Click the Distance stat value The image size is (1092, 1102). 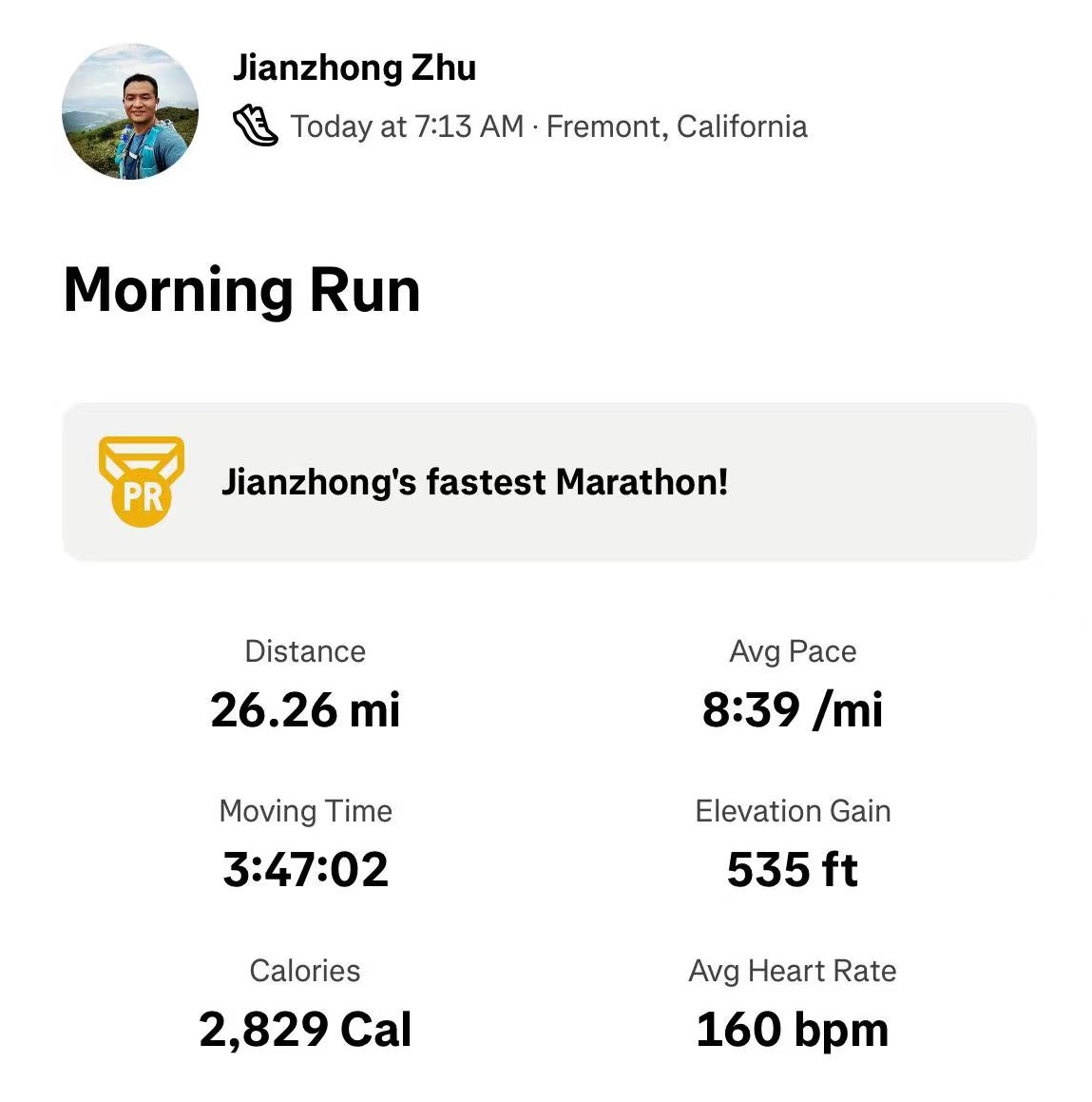coord(304,708)
